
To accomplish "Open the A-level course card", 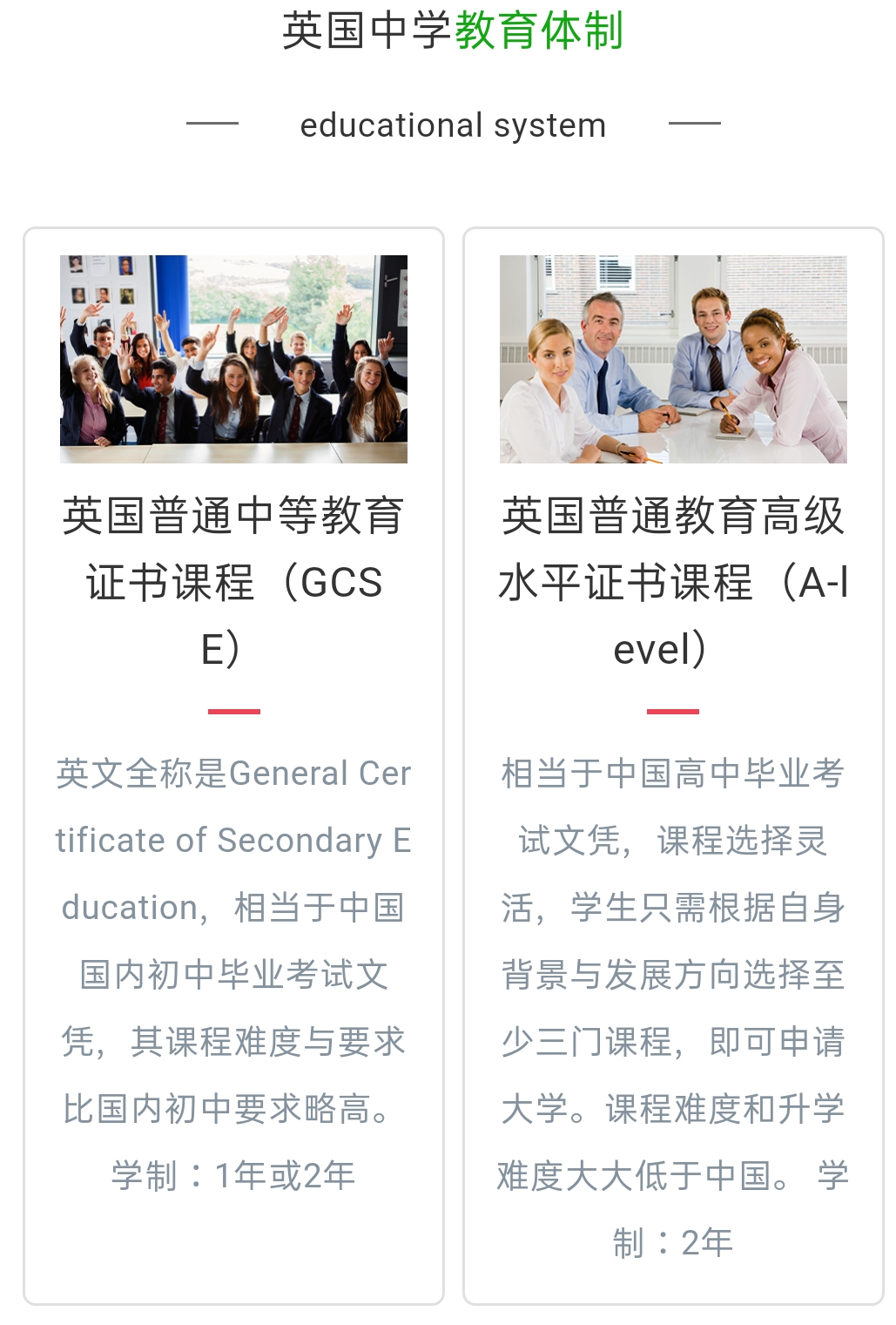I will [672, 581].
